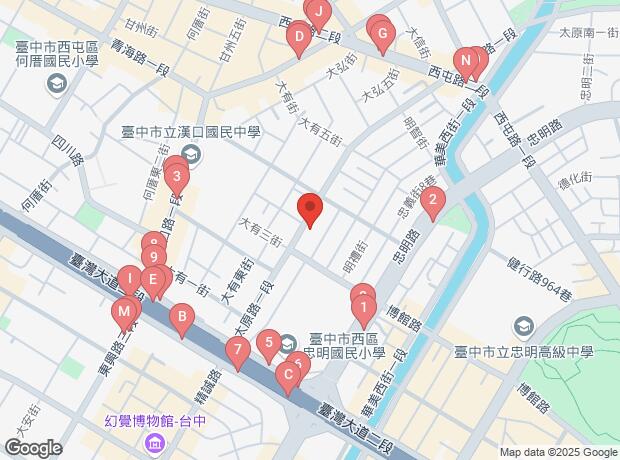The image size is (620, 460).
Task: Tap the marker numbered 5
Action: pos(267,343)
